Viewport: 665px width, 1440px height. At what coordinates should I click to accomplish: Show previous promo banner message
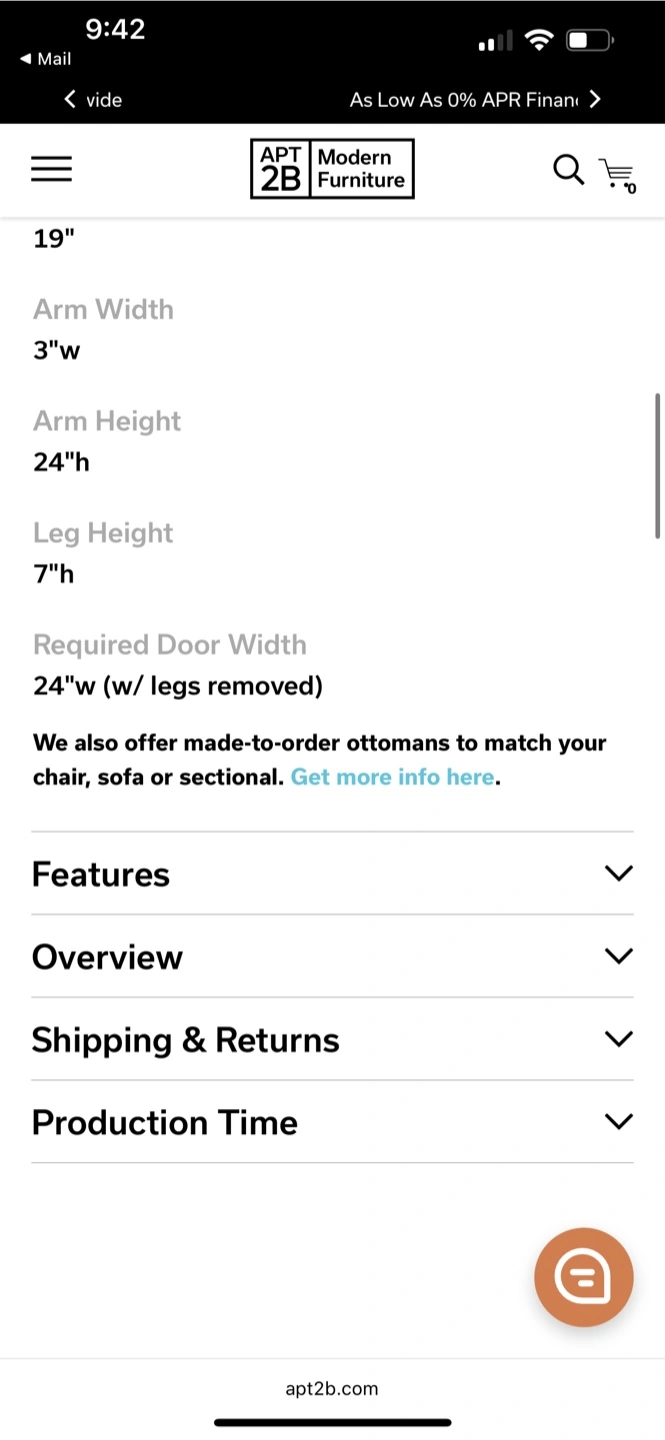coord(70,99)
